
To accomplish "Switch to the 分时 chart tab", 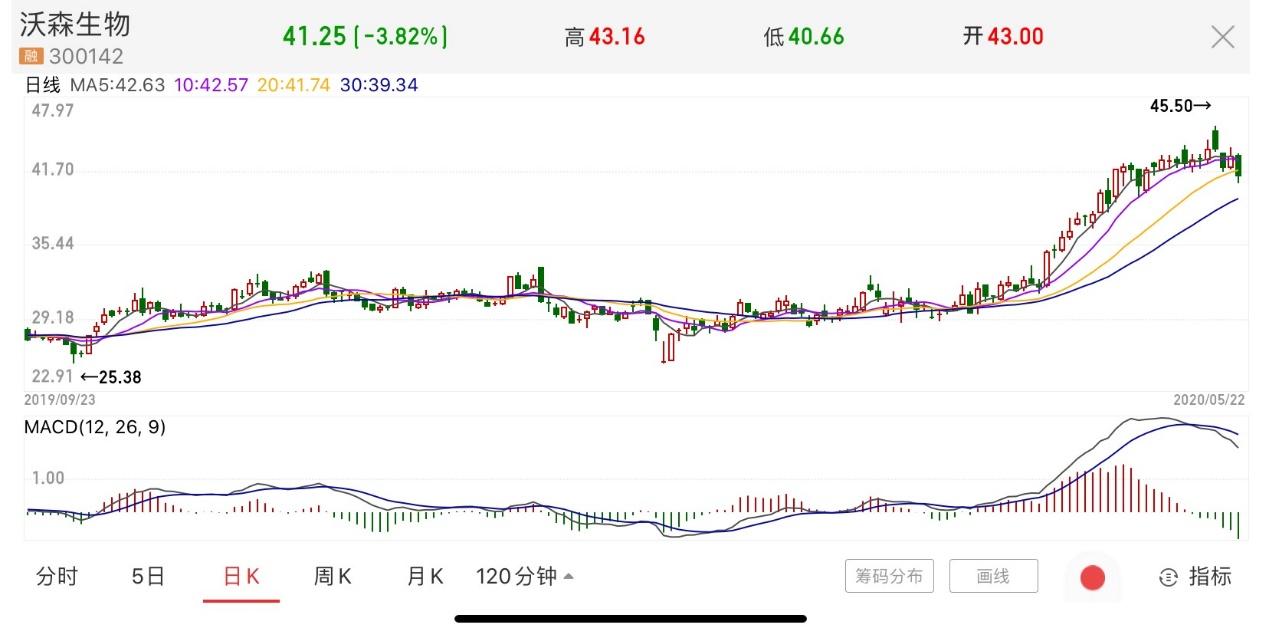I will [x=56, y=577].
